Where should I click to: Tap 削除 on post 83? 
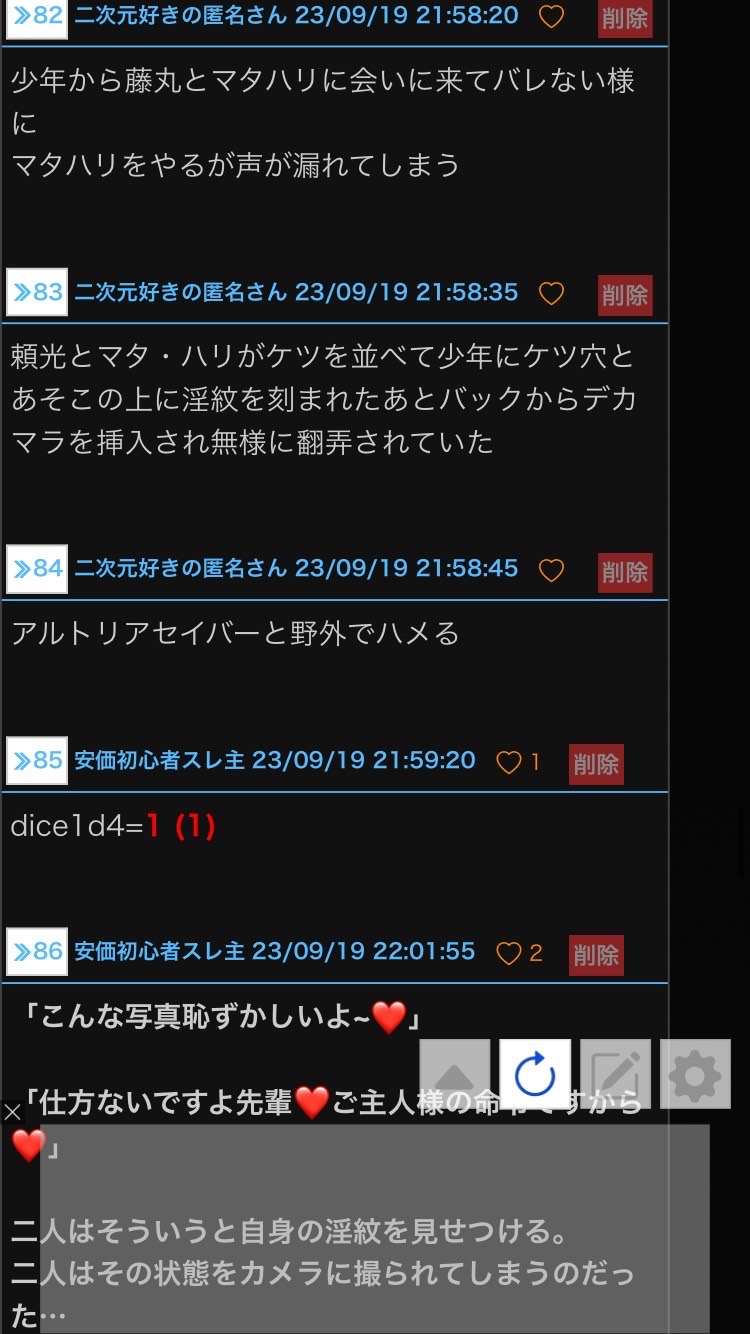point(625,295)
